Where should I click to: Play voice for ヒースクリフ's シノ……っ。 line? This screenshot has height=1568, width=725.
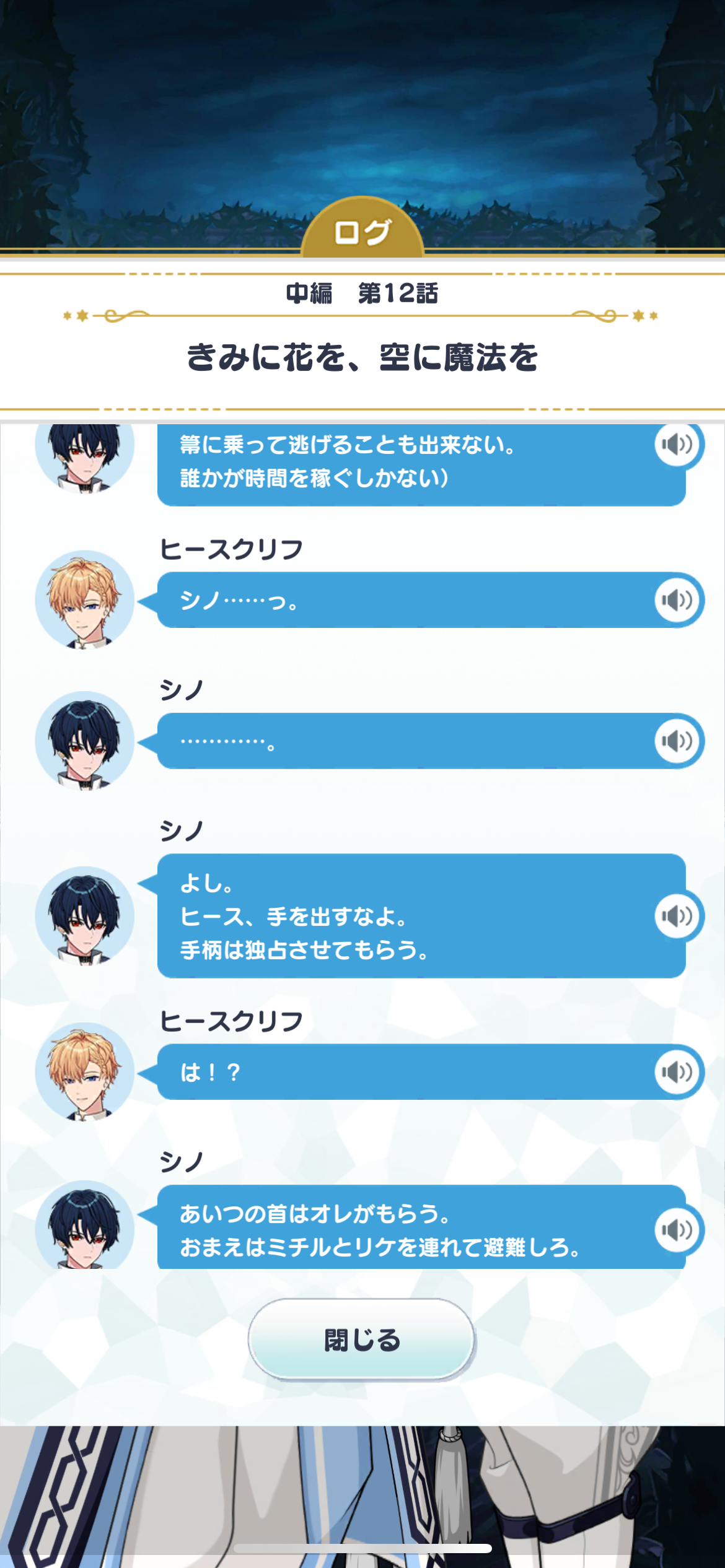click(x=677, y=599)
